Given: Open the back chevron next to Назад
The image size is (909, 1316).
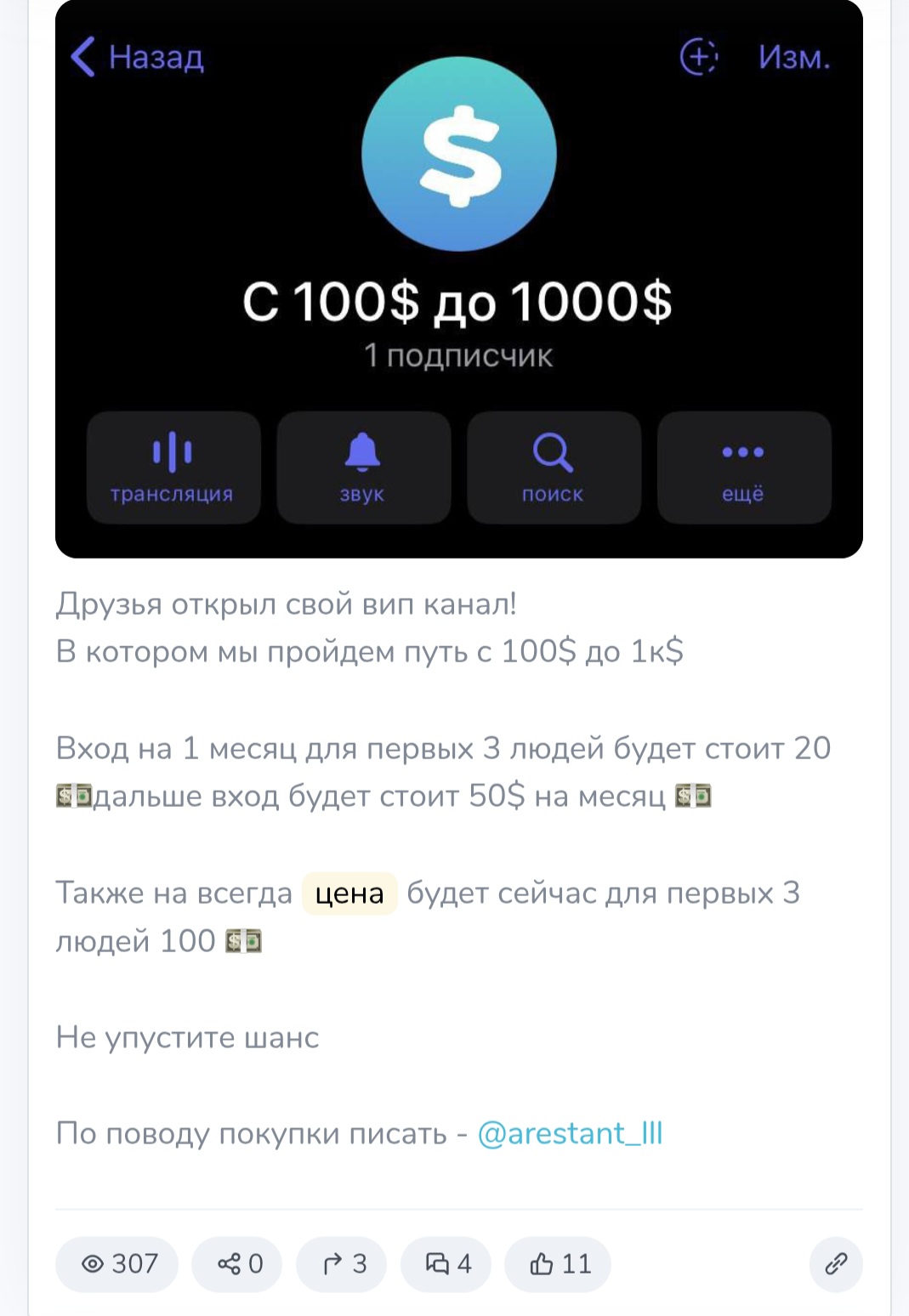Looking at the screenshot, I should 82,58.
